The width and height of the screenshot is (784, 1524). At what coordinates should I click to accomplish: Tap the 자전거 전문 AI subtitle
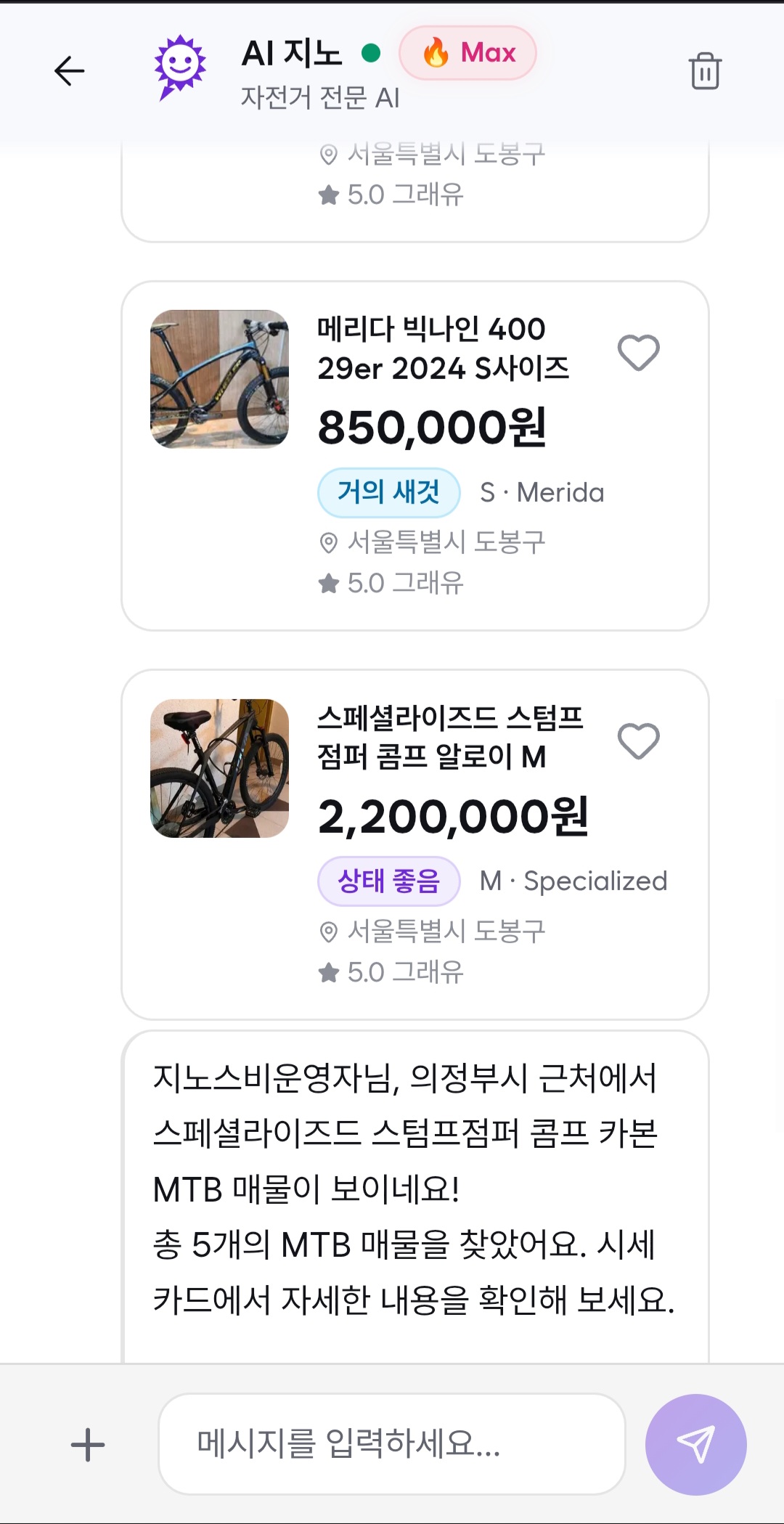pos(319,97)
